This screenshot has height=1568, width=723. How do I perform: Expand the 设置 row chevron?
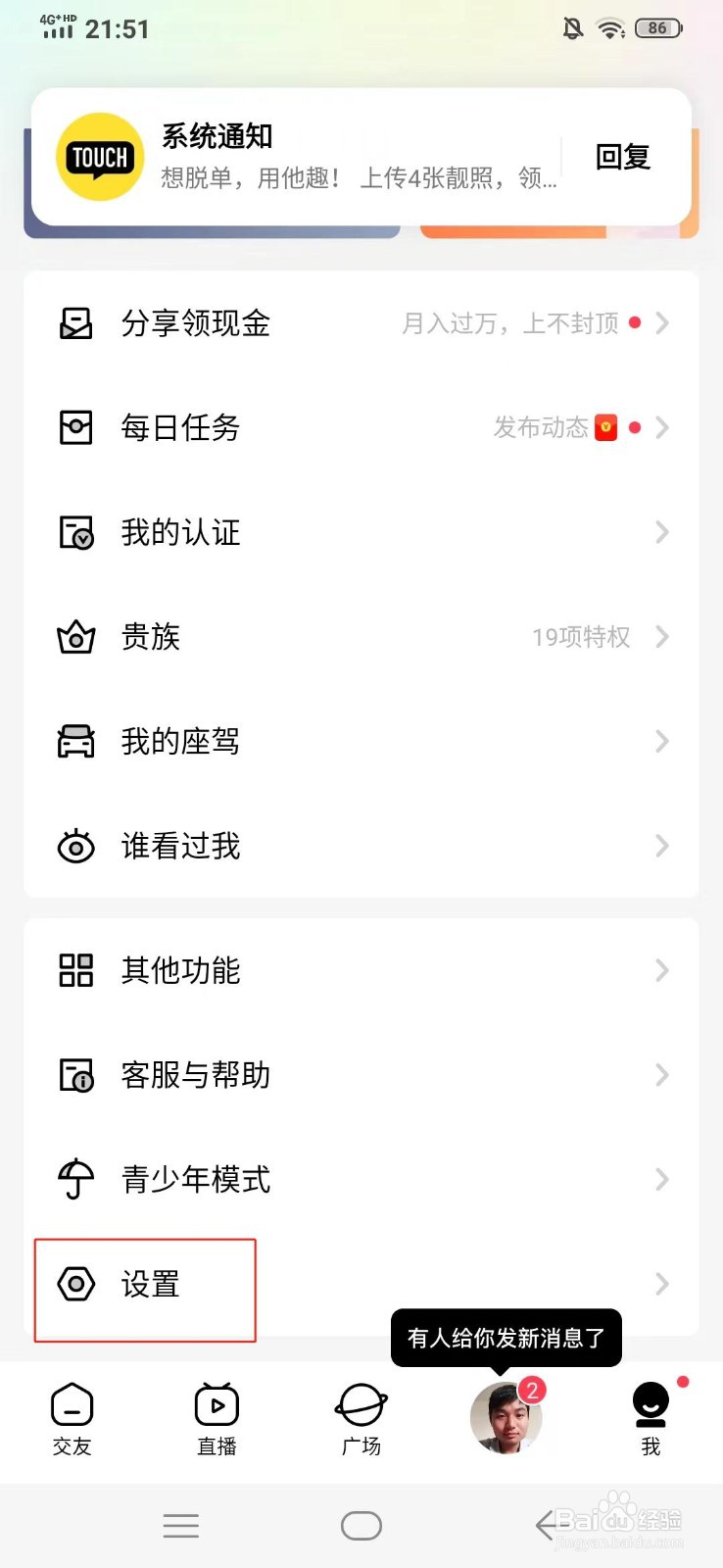click(662, 1286)
